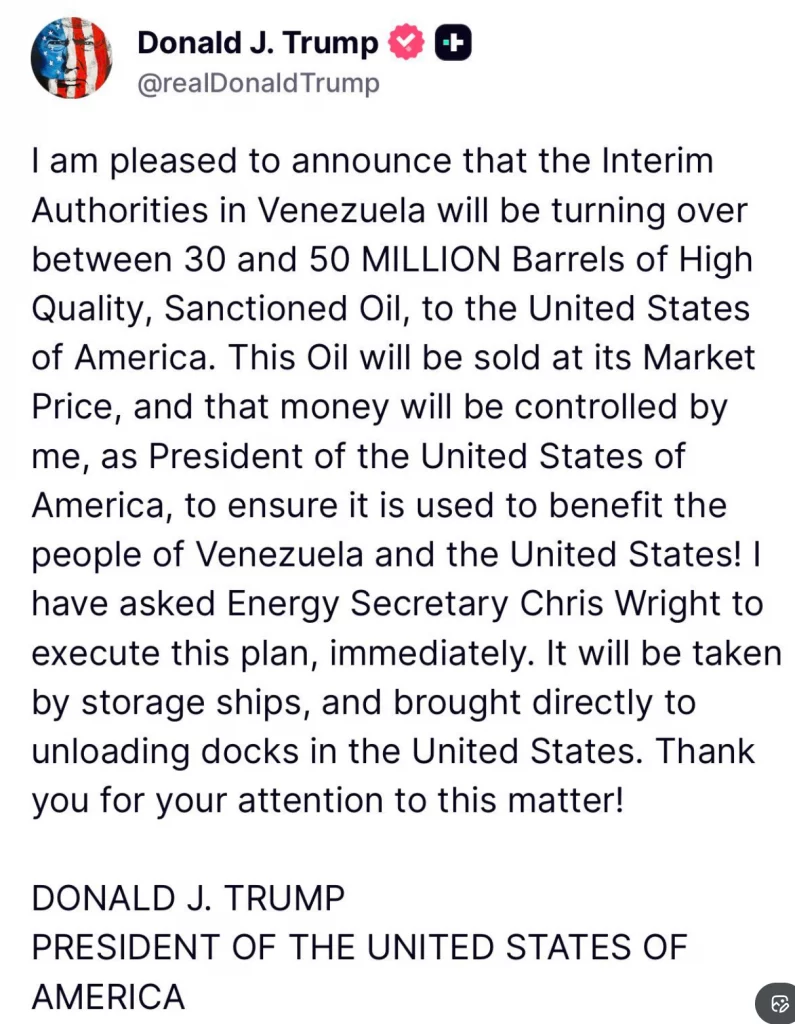Click the American flag profile picture
The height and width of the screenshot is (1024, 795).
click(72, 58)
